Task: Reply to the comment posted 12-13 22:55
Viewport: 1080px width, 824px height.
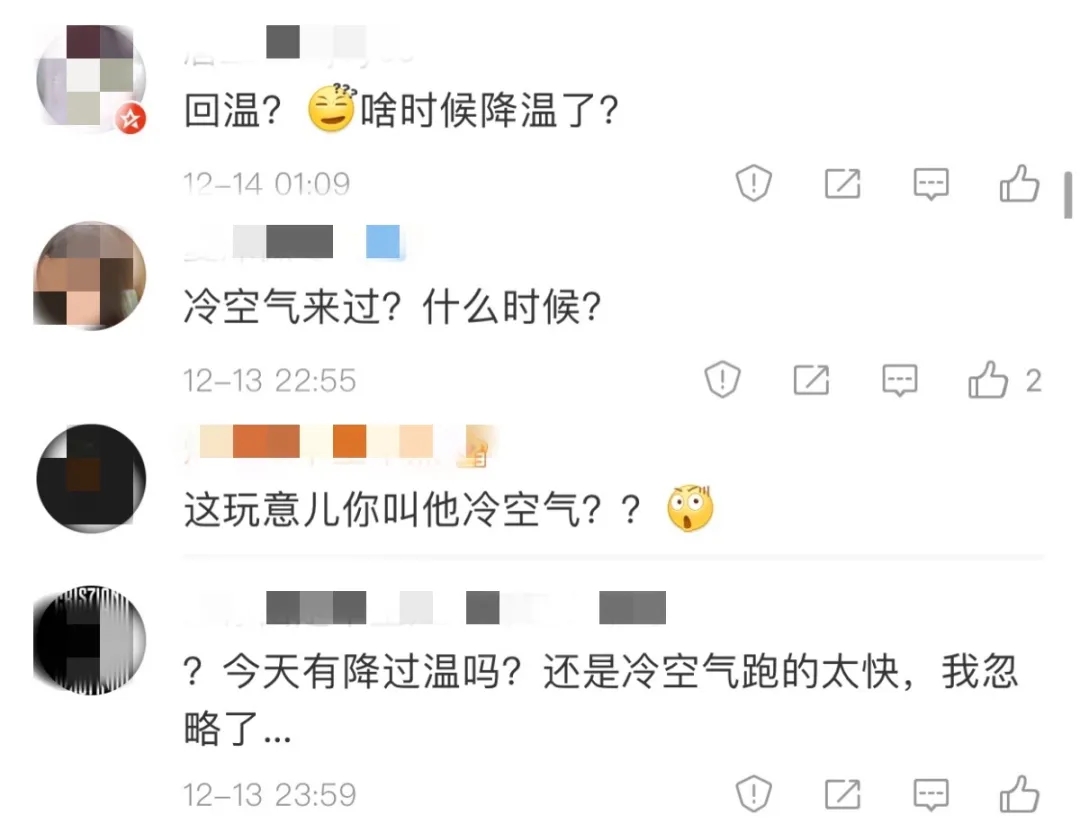Action: 900,380
